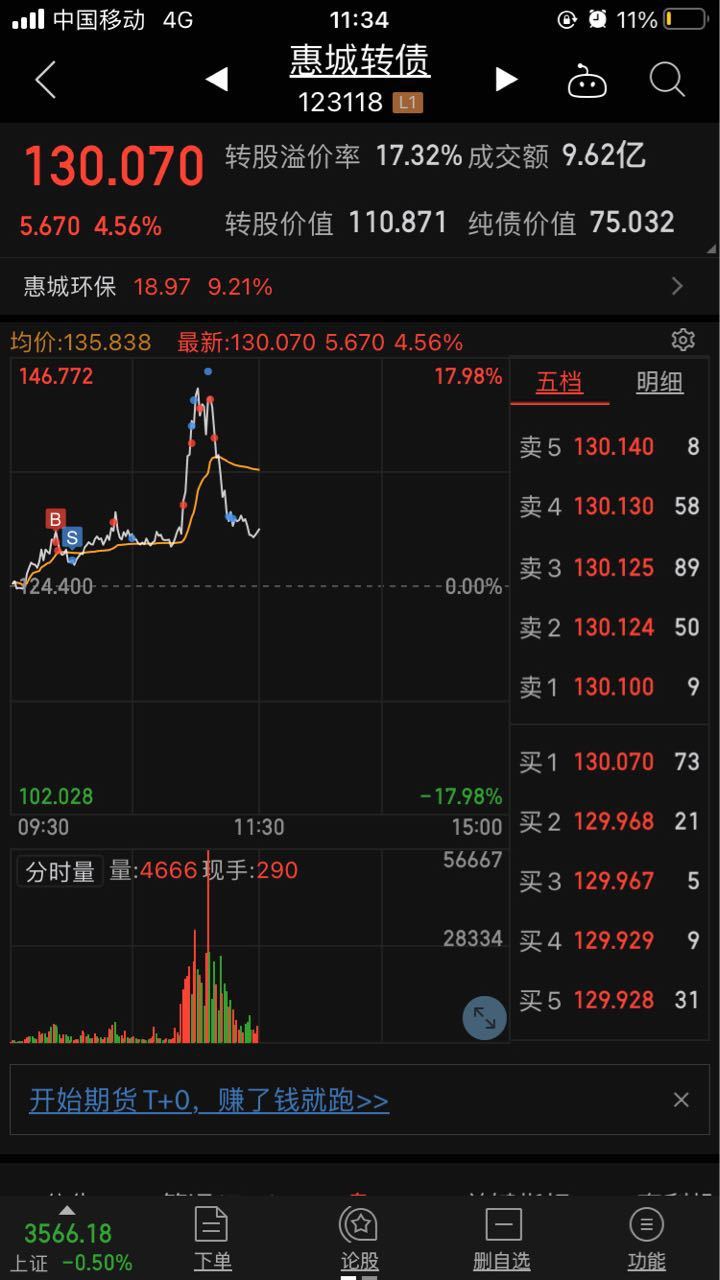Screen dimensions: 720x1280
Task: Tap 下单 to place an order
Action: [x=212, y=1238]
